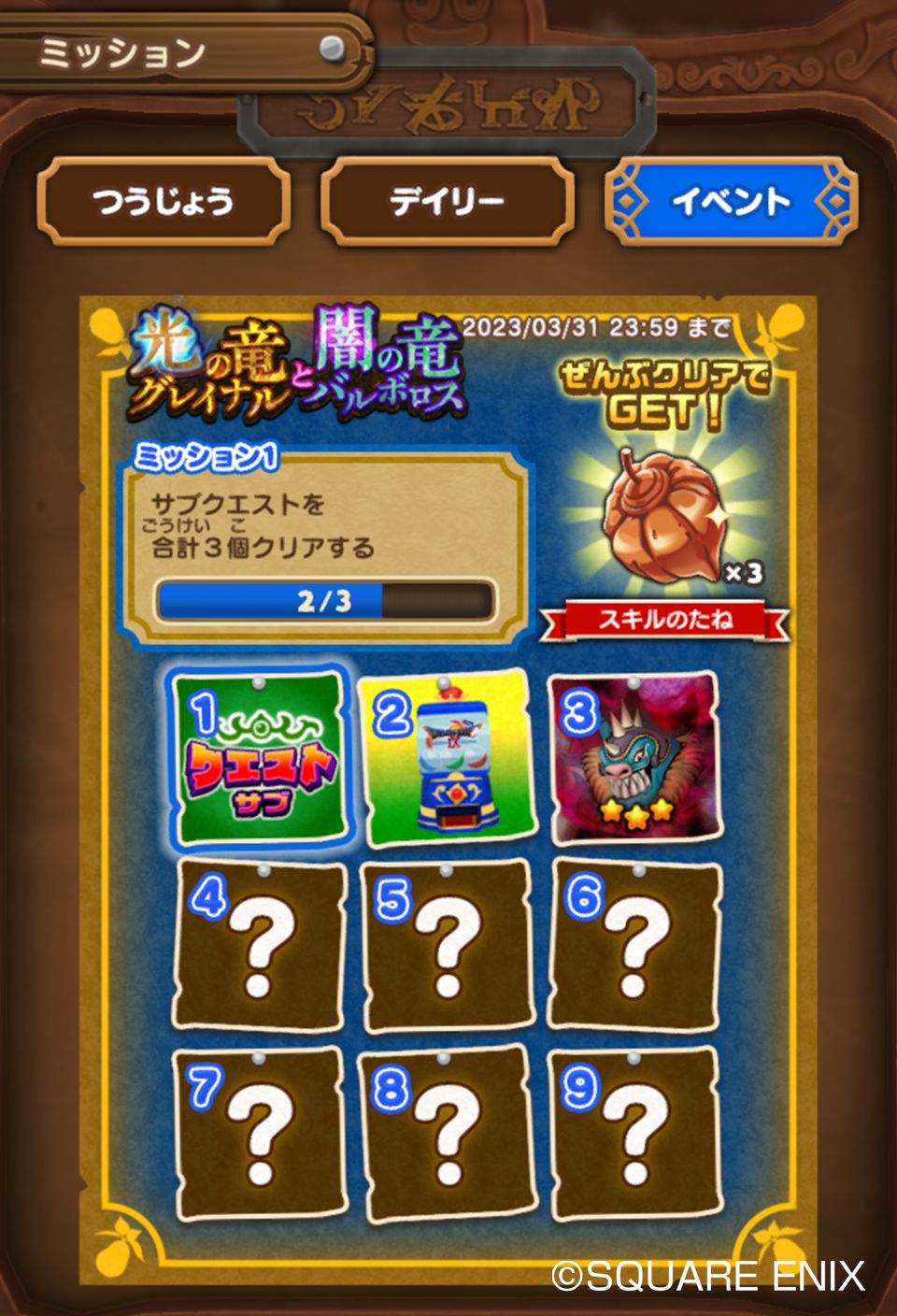Tap locked mission tile number 4
This screenshot has width=897, height=1316.
[261, 946]
